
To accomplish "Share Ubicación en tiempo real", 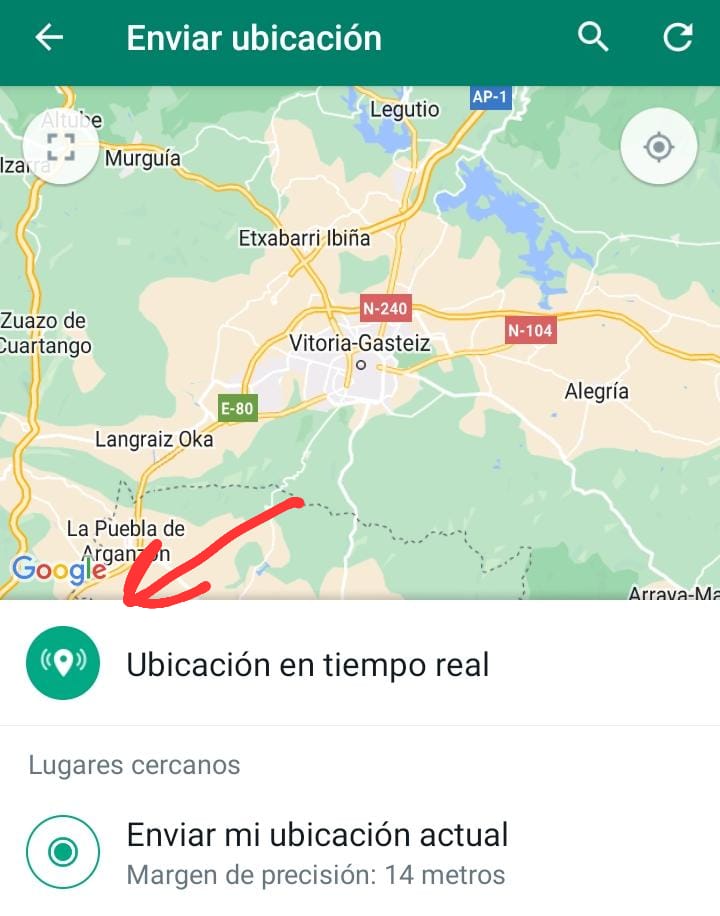I will 306,664.
